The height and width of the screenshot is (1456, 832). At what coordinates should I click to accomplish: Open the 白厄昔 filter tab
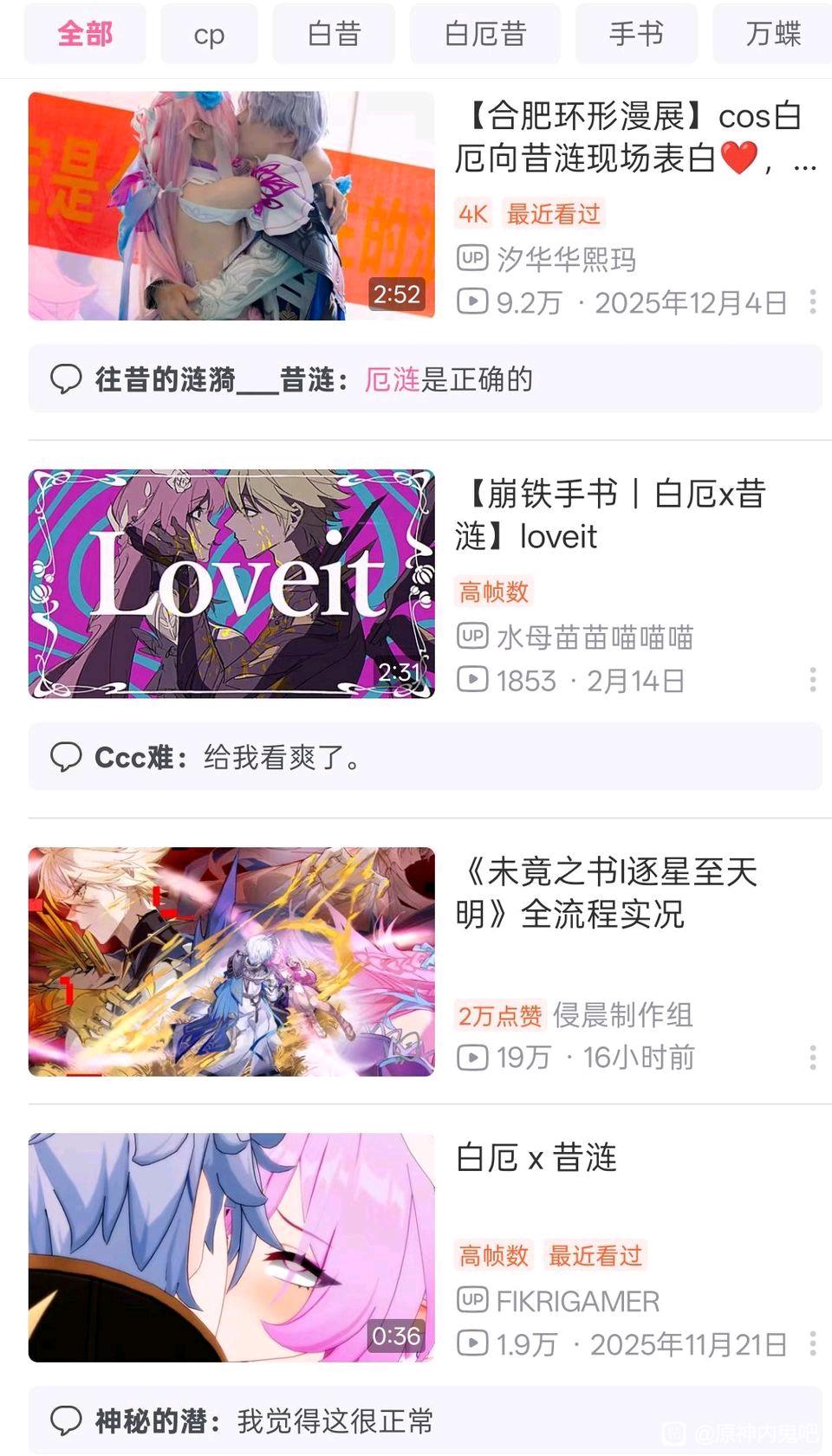pyautogui.click(x=484, y=35)
